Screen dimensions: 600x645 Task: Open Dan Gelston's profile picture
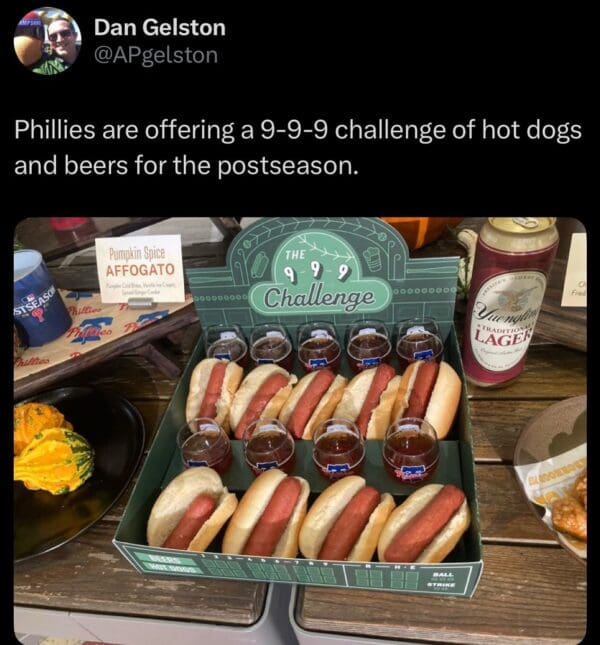click(47, 41)
